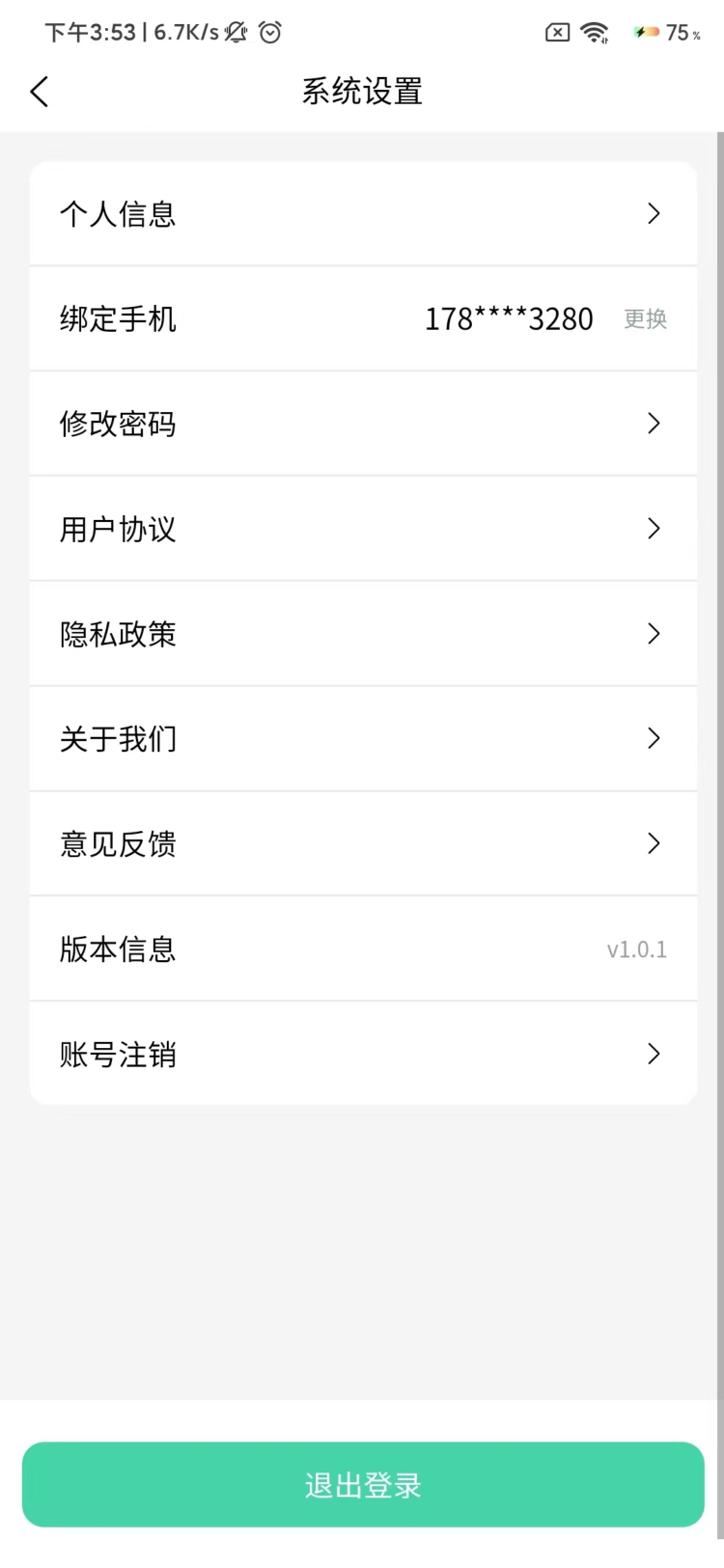Viewport: 724px width, 1568px height.
Task: Open 账号注销 (account deletion) page
Action: [362, 1054]
